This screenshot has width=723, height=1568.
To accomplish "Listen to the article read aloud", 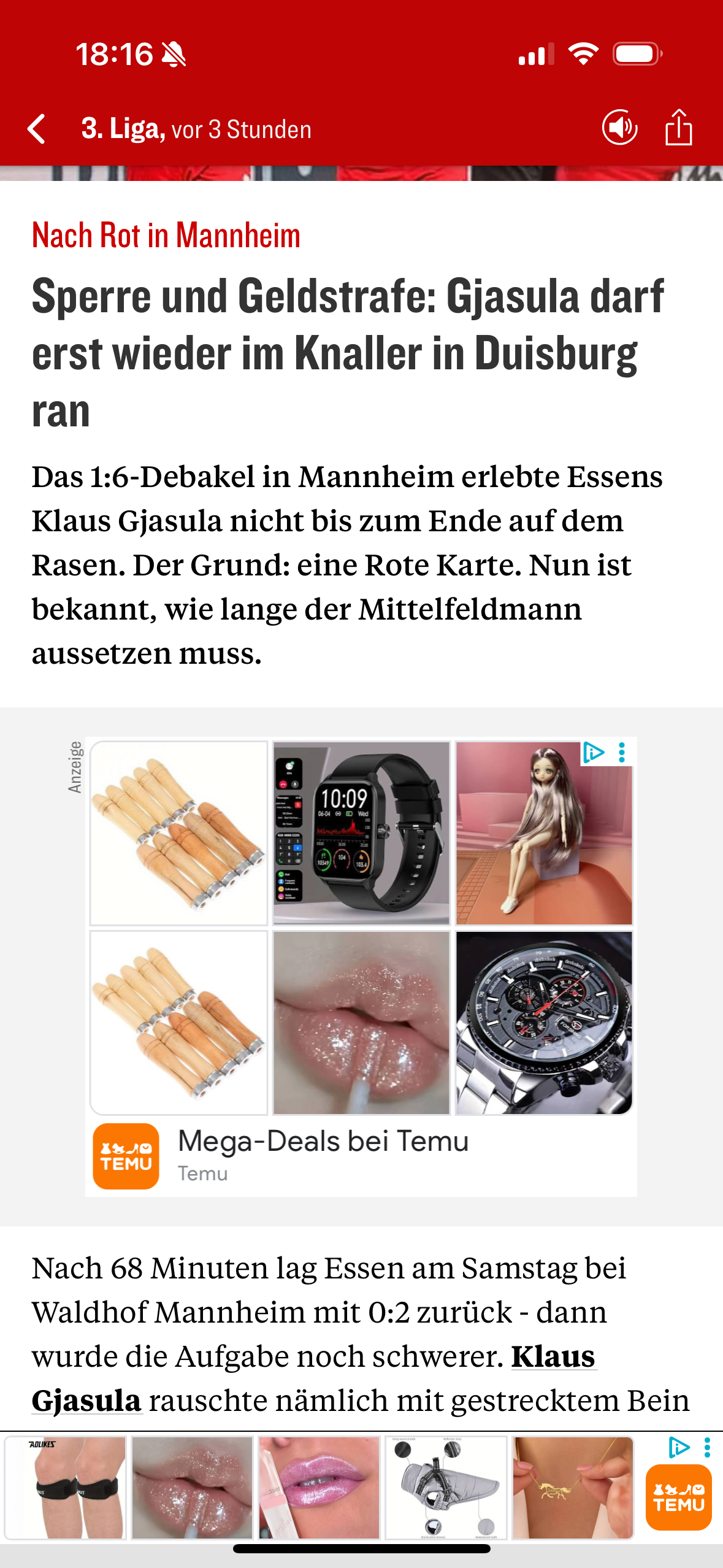I will click(619, 128).
